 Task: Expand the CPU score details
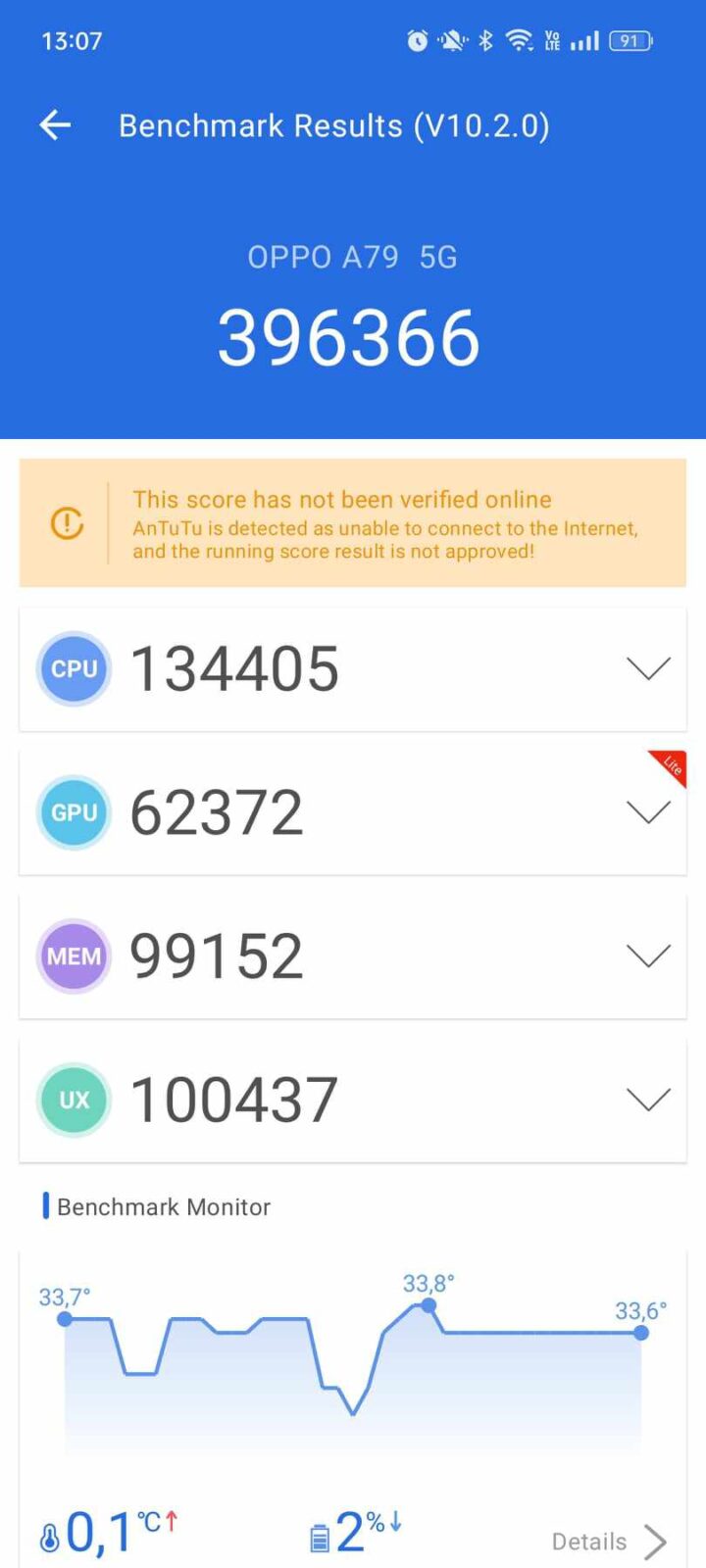648,668
